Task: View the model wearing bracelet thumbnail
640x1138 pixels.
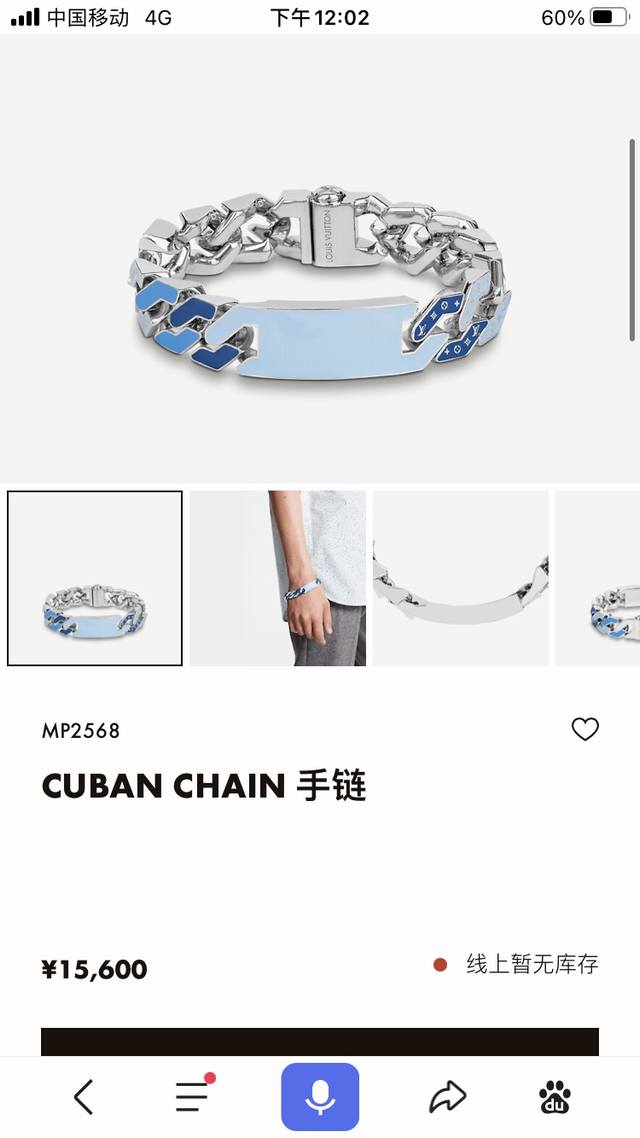Action: point(278,578)
